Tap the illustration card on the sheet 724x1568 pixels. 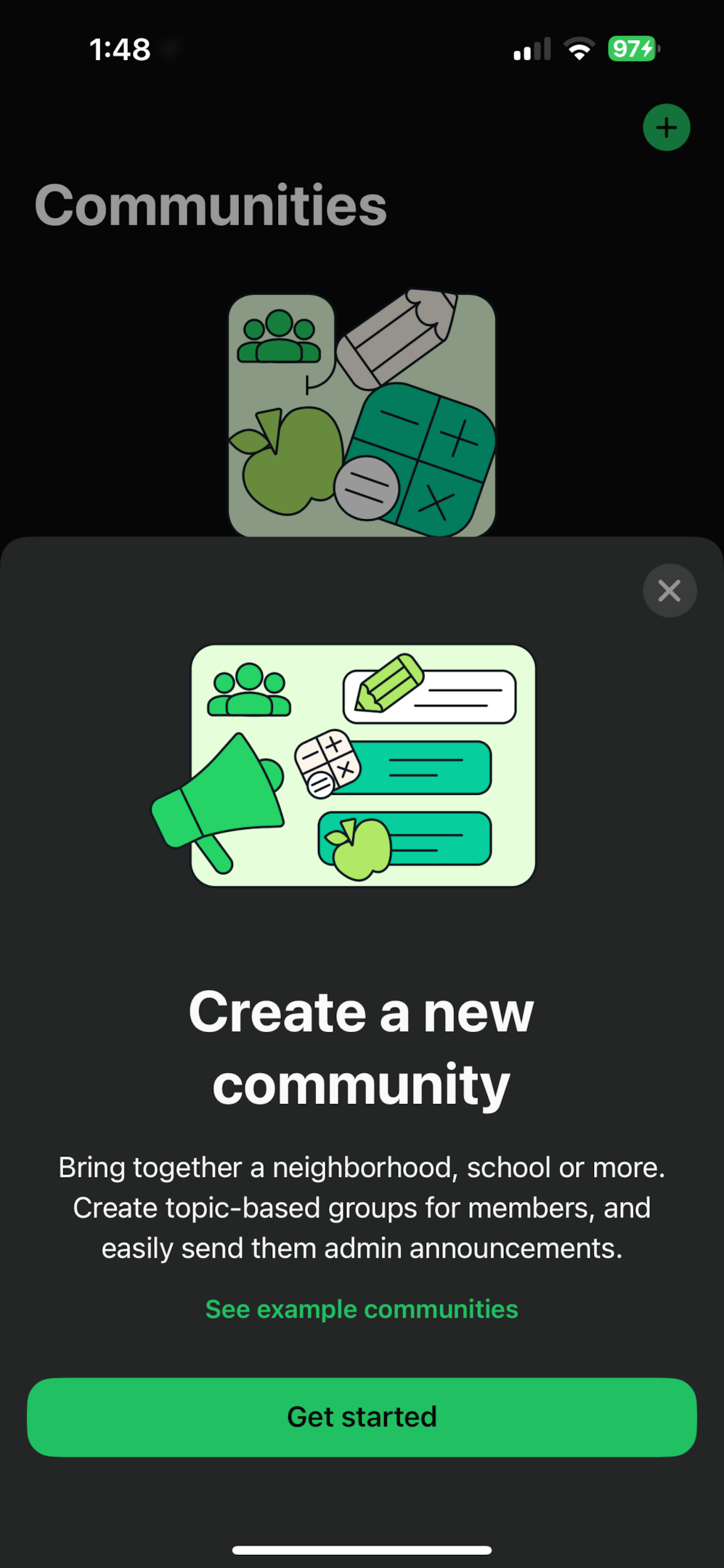[x=362, y=764]
